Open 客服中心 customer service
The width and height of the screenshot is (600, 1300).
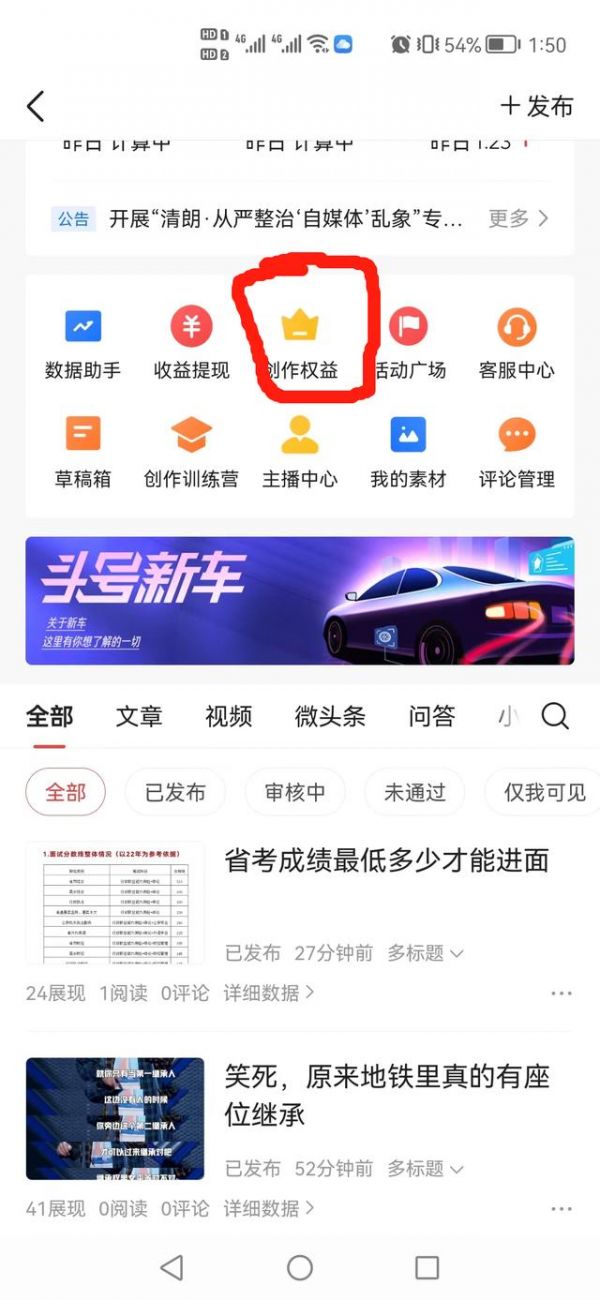(x=516, y=343)
